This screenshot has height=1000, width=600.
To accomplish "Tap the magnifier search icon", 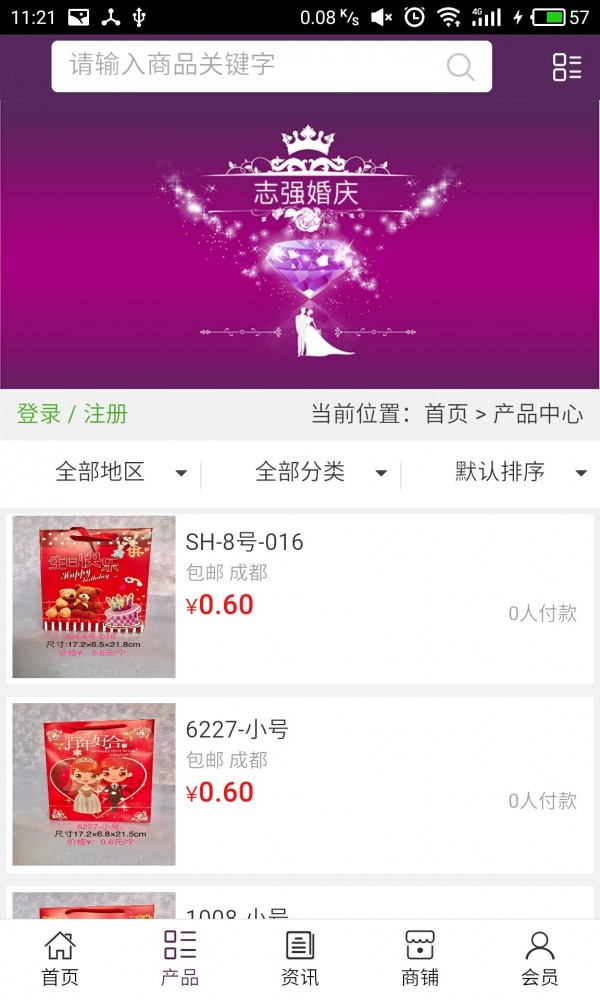I will [460, 67].
